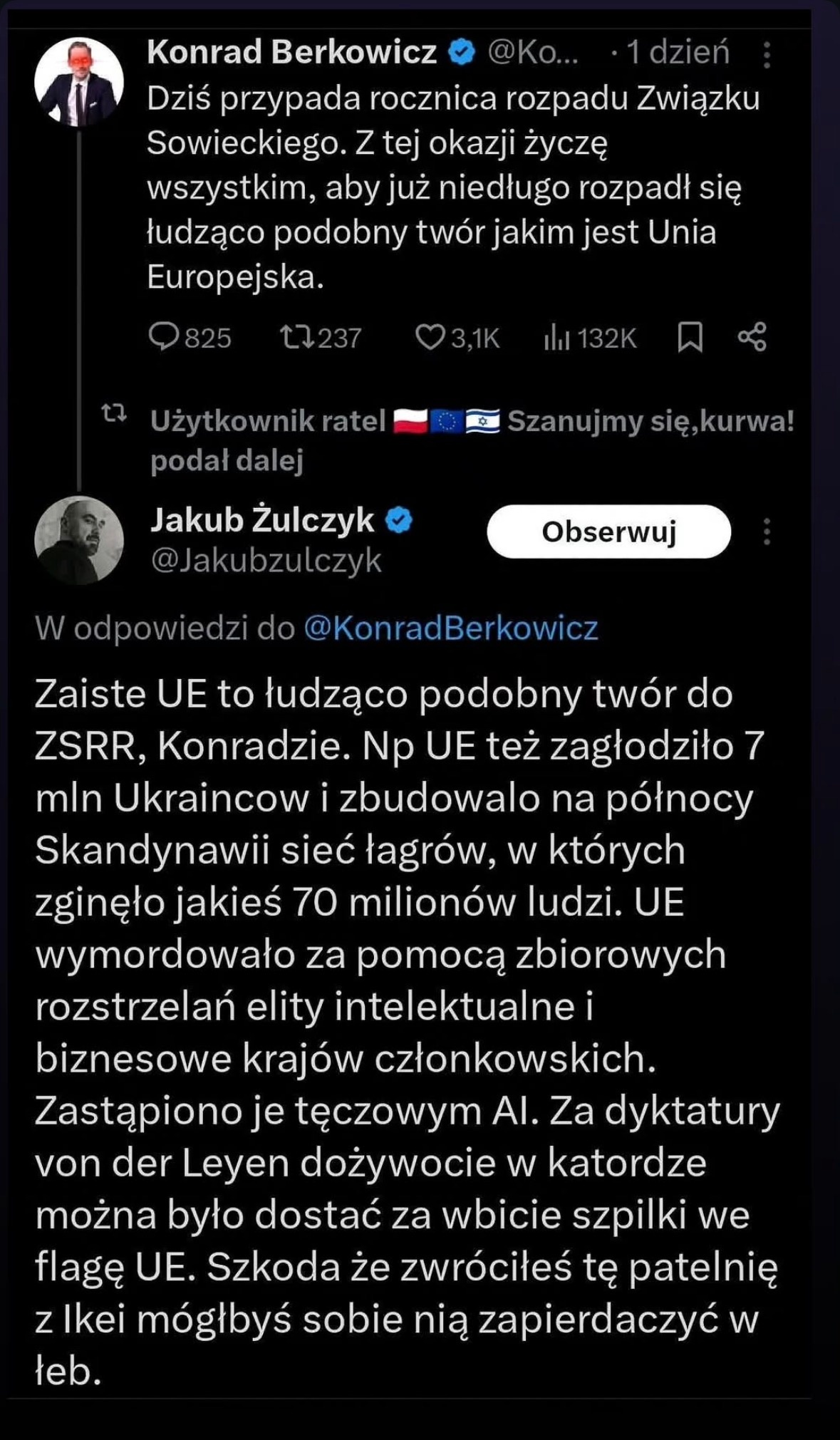Open Konrad Berkowicz's profile picture
Viewport: 840px width, 1440px height.
pos(78,81)
